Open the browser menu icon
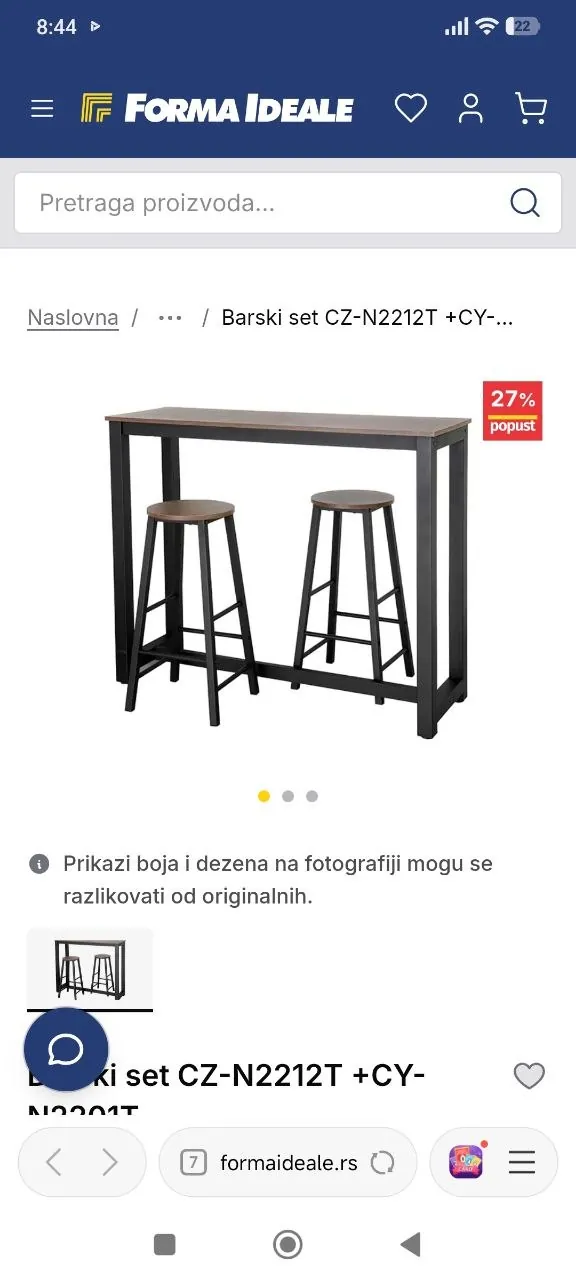The image size is (576, 1280). [x=522, y=1162]
